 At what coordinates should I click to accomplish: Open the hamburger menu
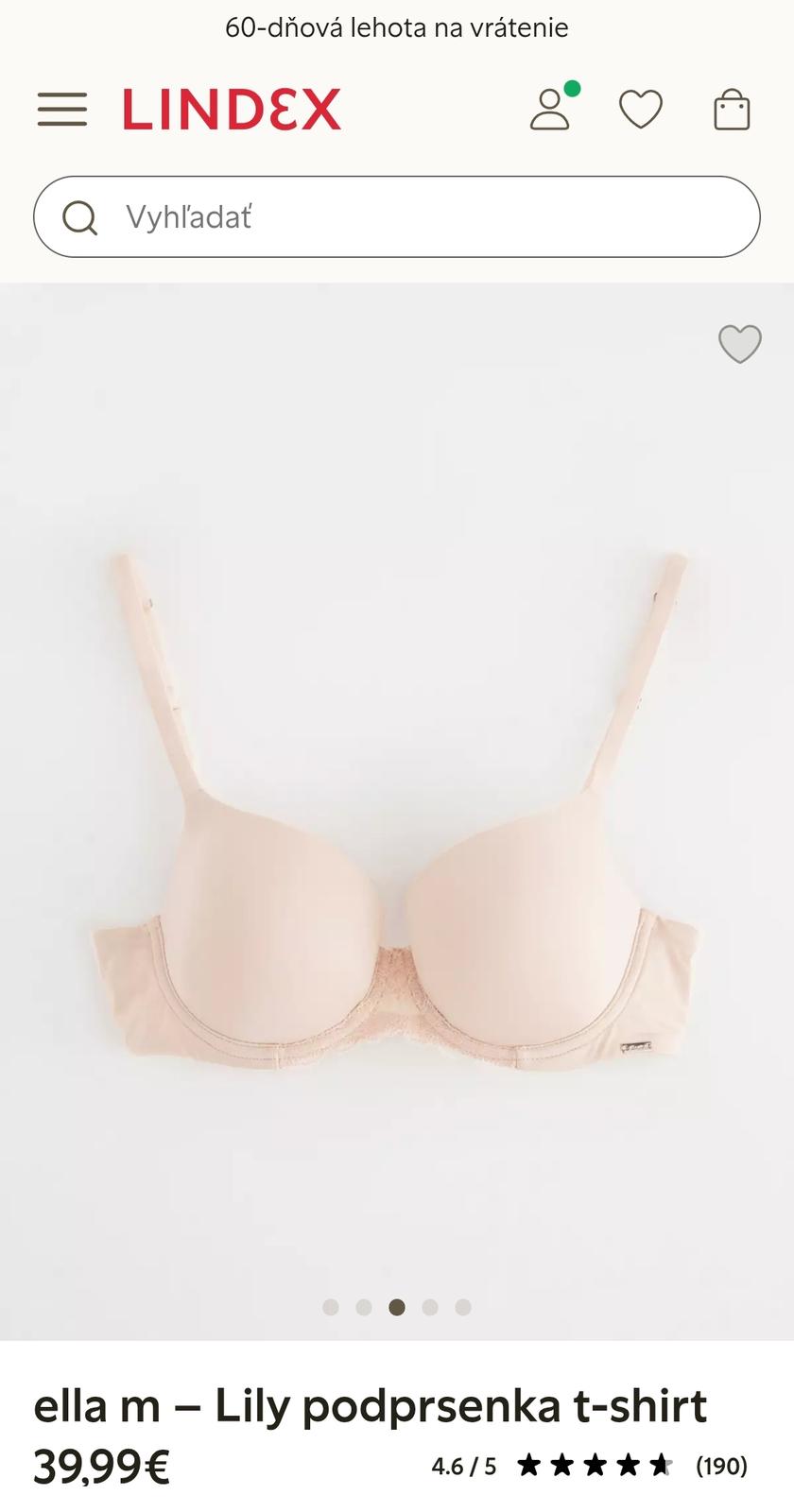point(62,110)
